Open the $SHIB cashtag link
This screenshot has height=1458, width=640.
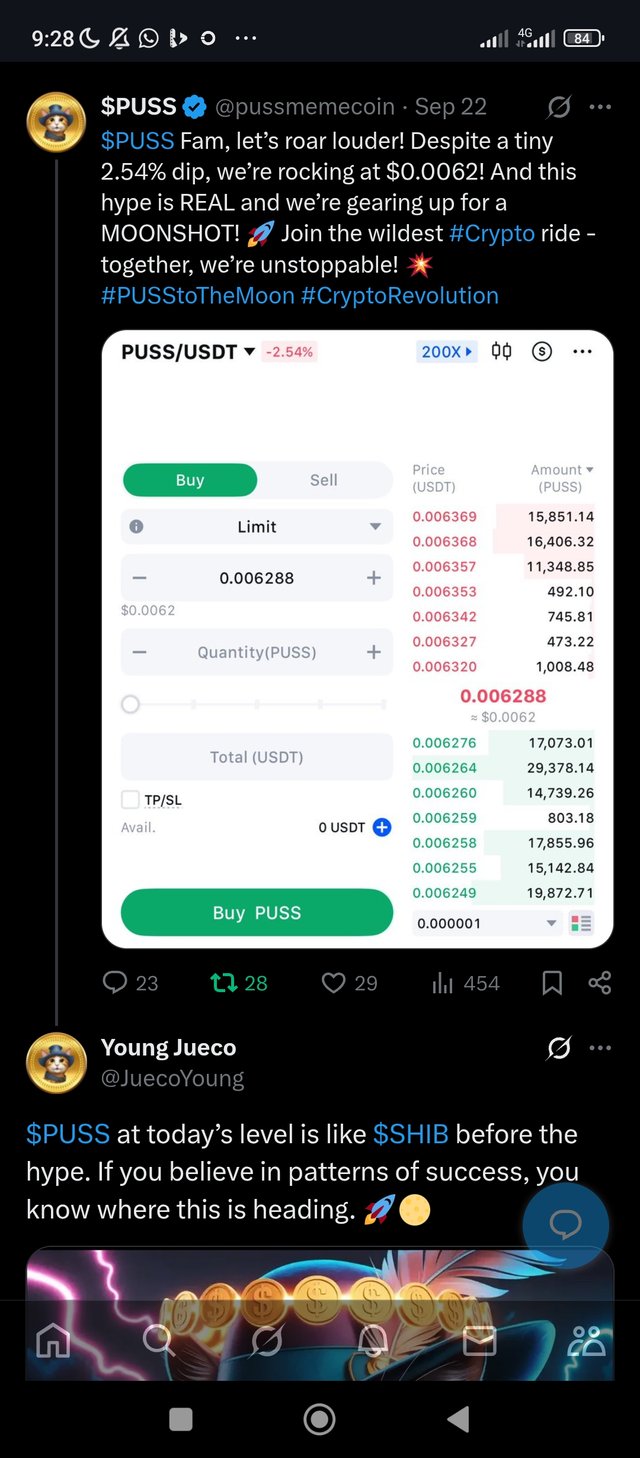[410, 1134]
